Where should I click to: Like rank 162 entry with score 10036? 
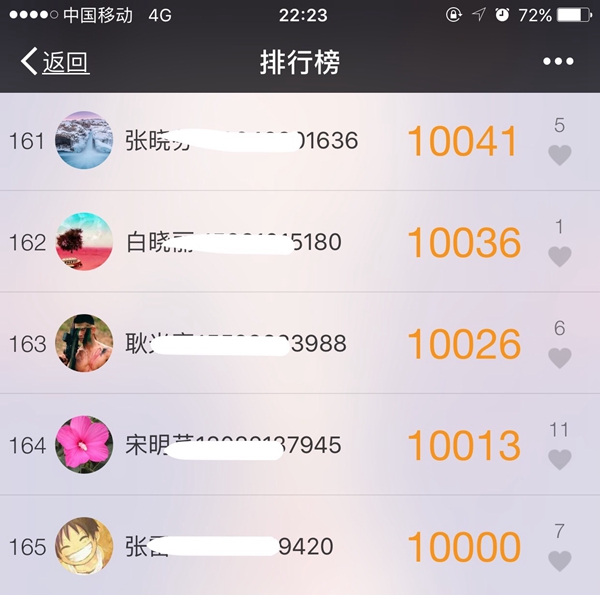(x=560, y=257)
